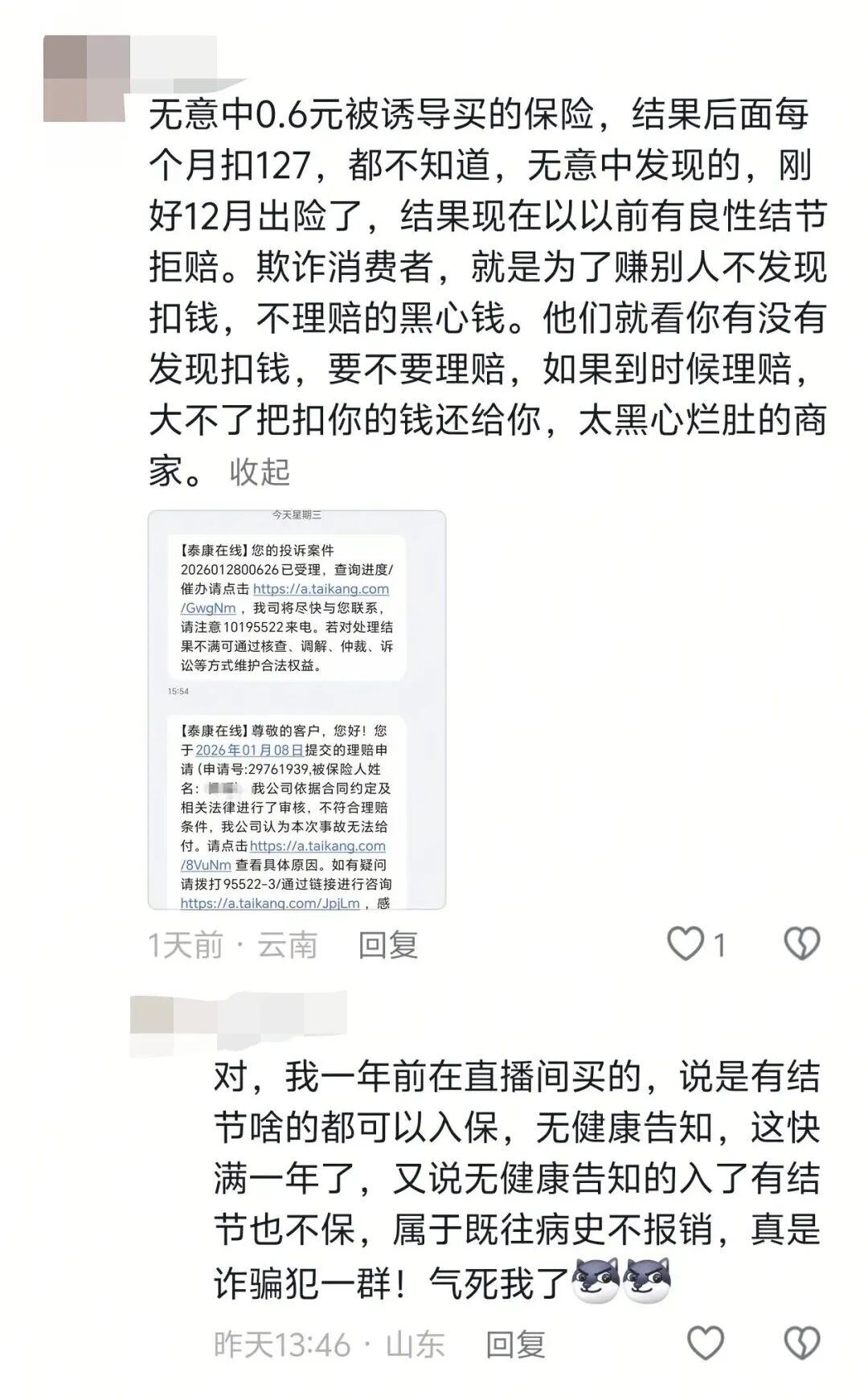Image resolution: width=868 pixels, height=1400 pixels.
Task: Open the first commenter's avatar profile
Action: (84, 79)
